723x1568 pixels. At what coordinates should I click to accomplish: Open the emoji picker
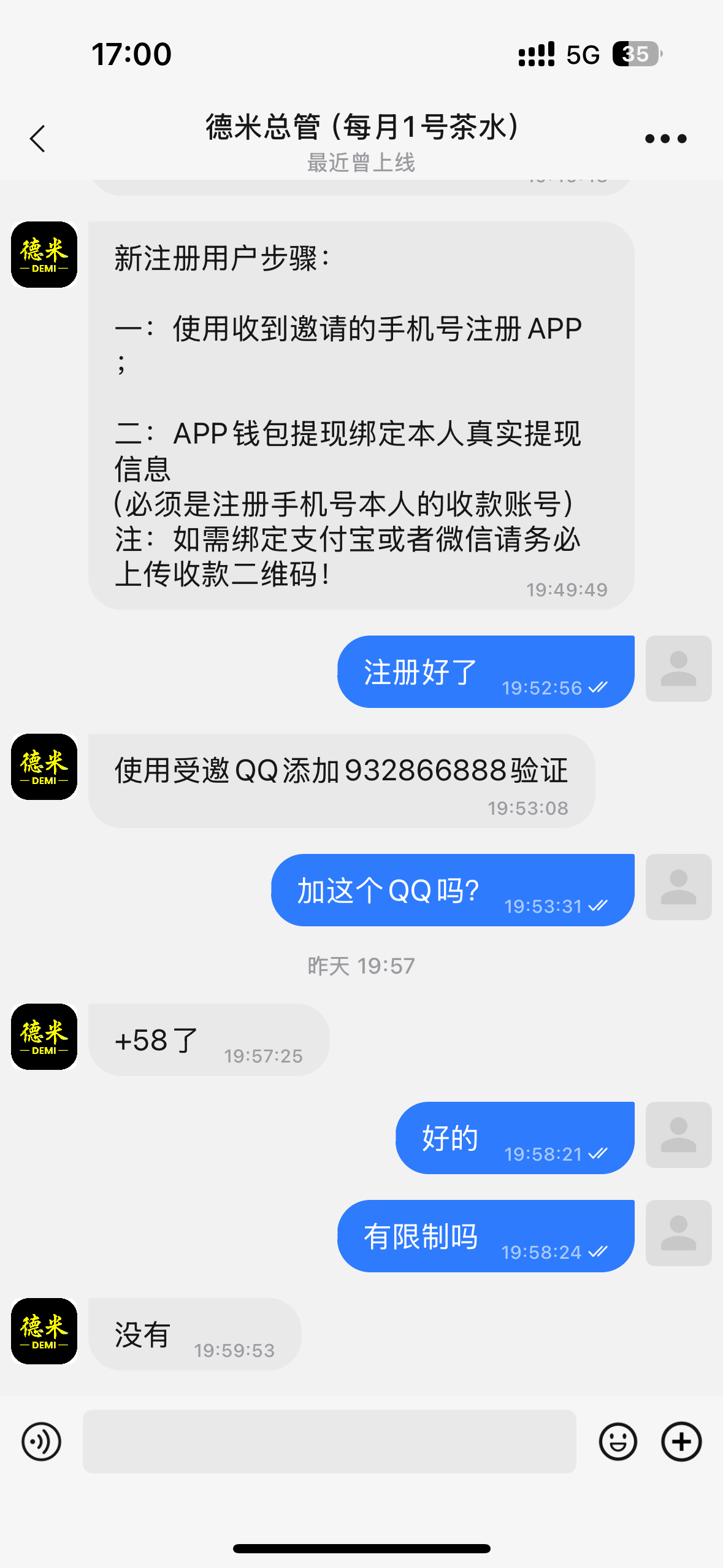[x=618, y=1441]
